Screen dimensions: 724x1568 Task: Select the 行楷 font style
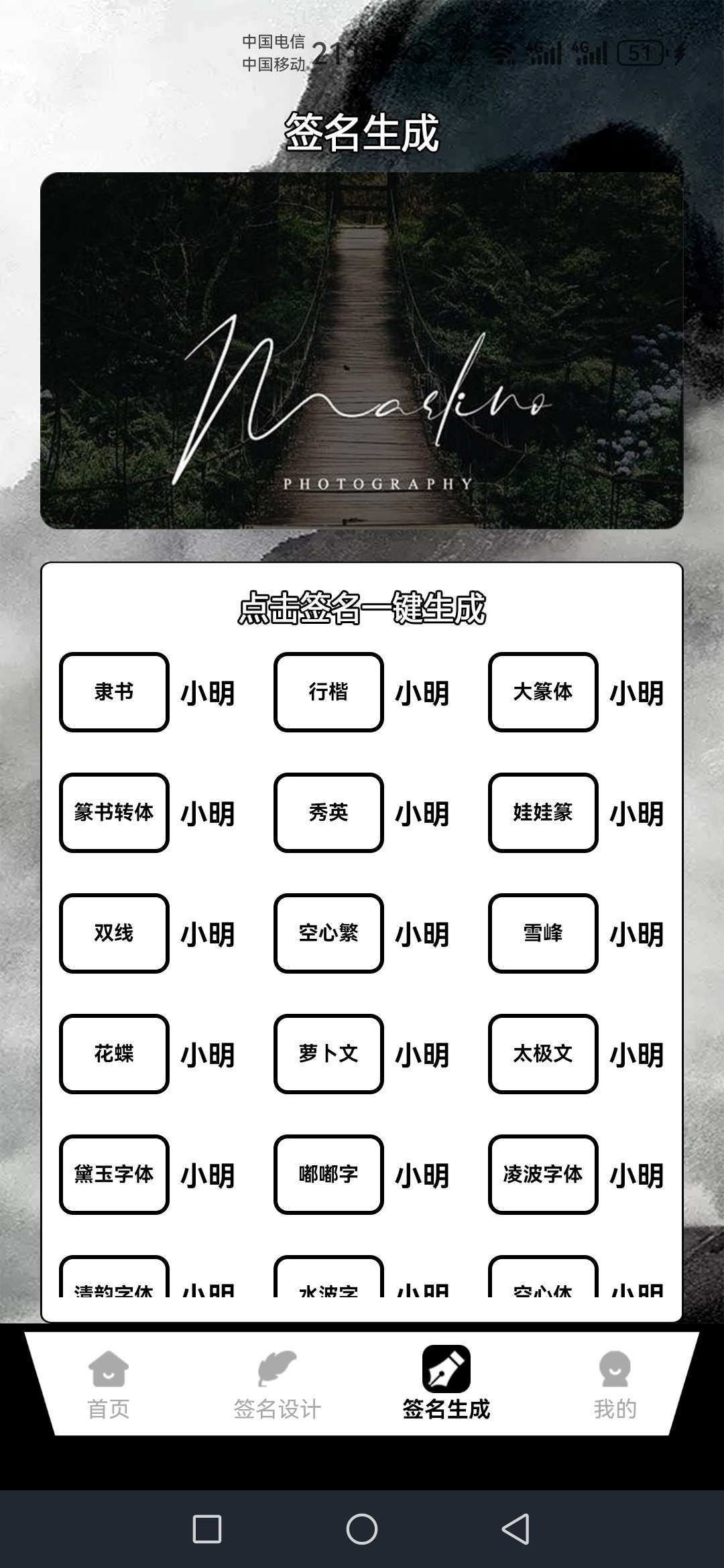[328, 694]
